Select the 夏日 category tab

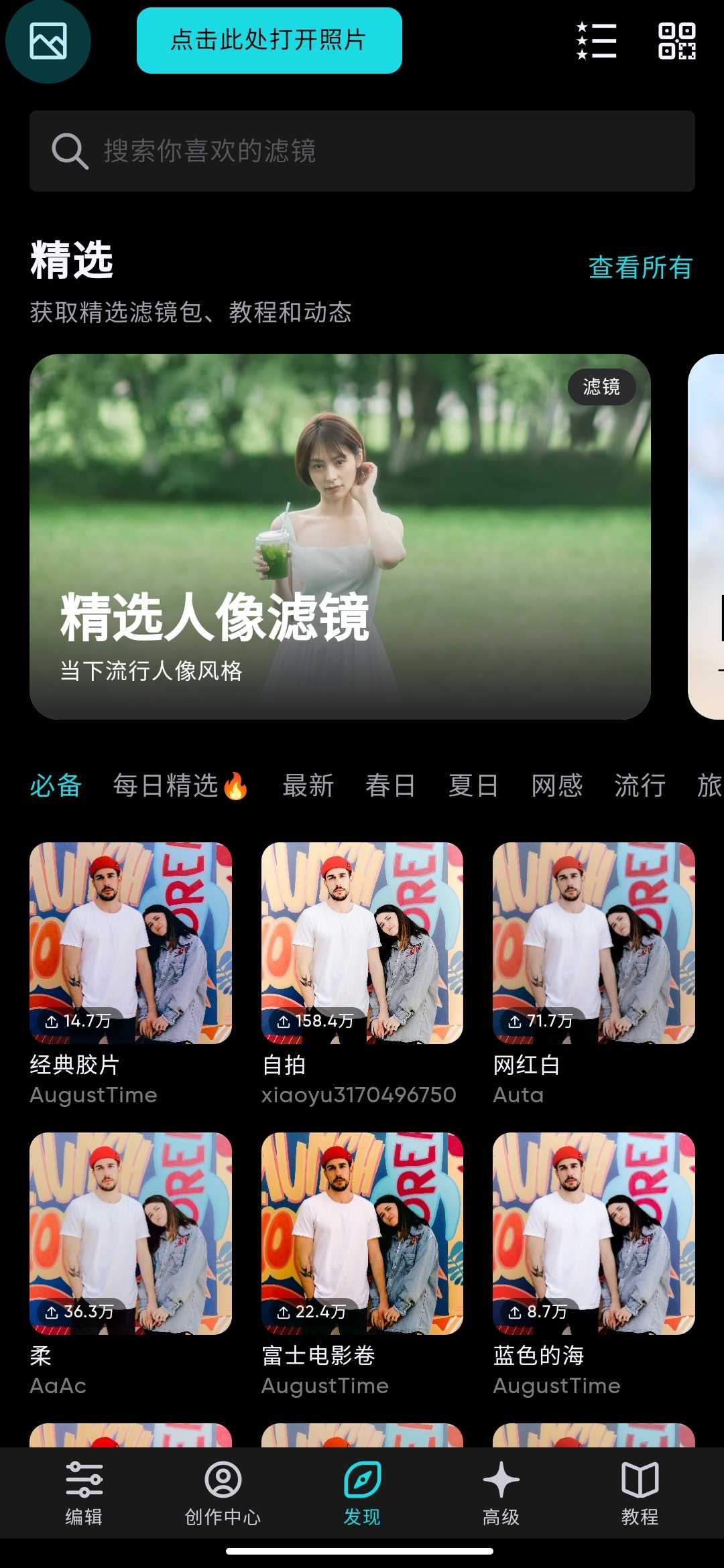tap(473, 785)
